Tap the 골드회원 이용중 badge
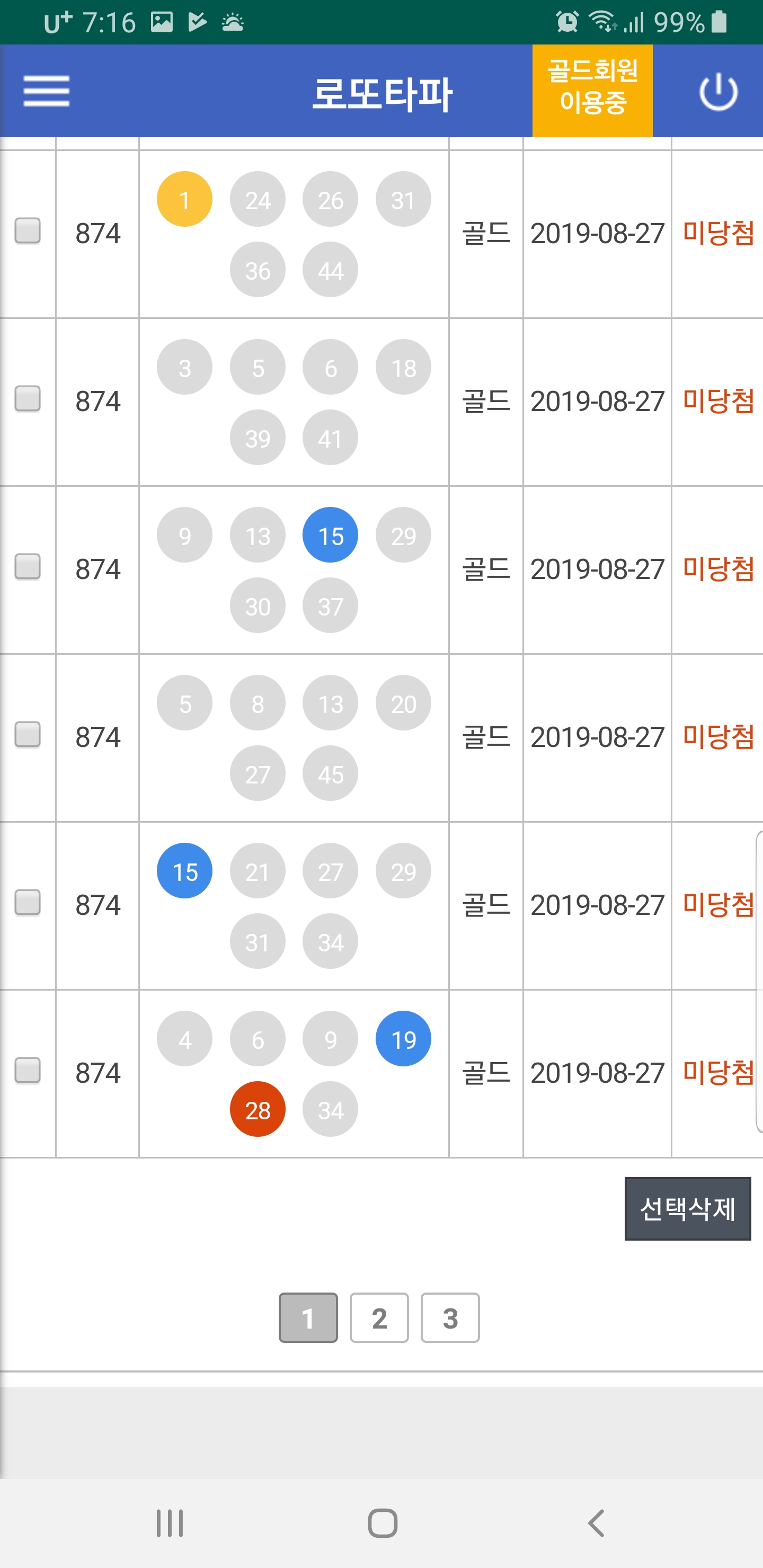 (592, 90)
